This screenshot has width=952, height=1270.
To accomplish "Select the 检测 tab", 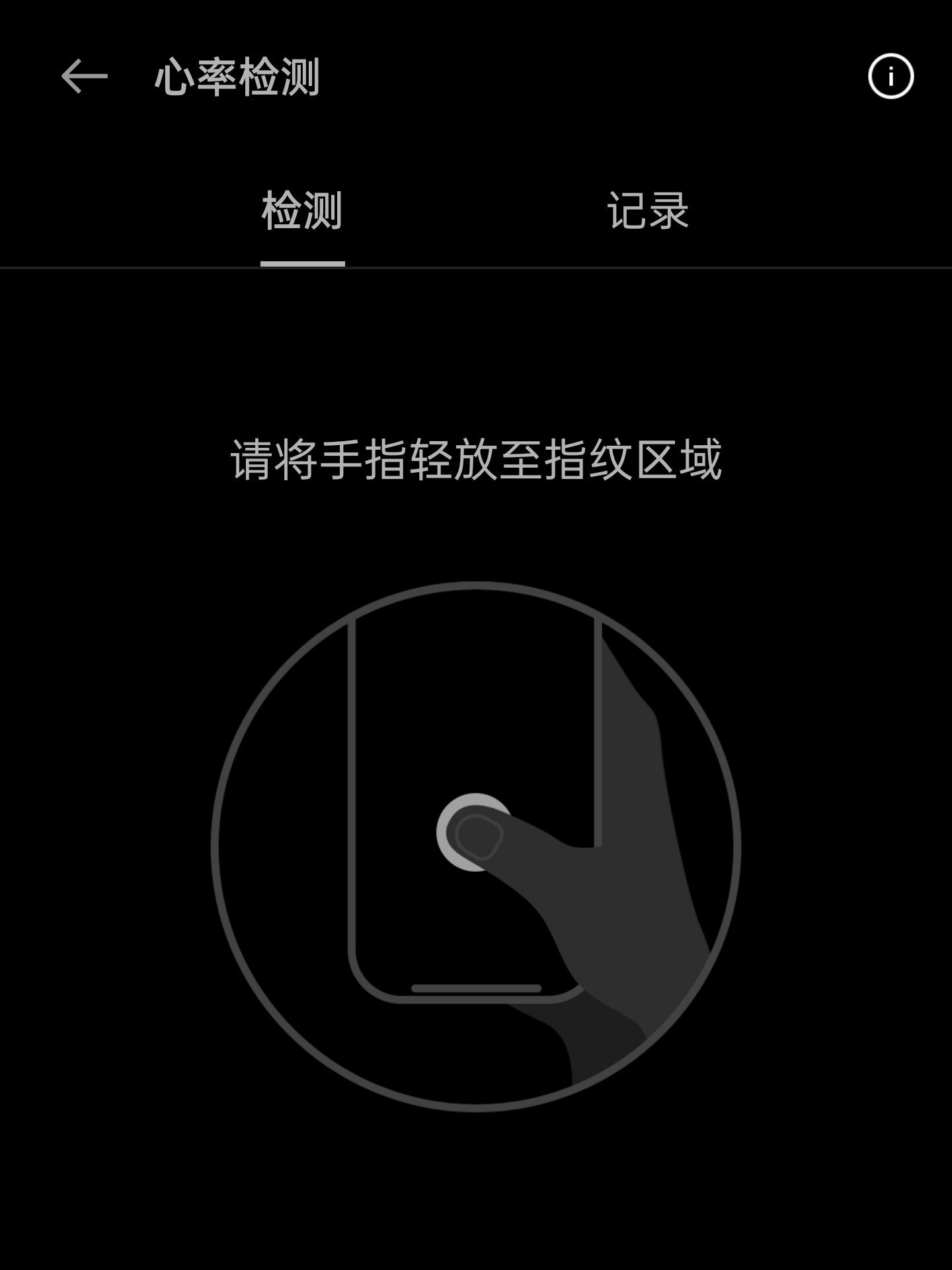I will (x=302, y=212).
